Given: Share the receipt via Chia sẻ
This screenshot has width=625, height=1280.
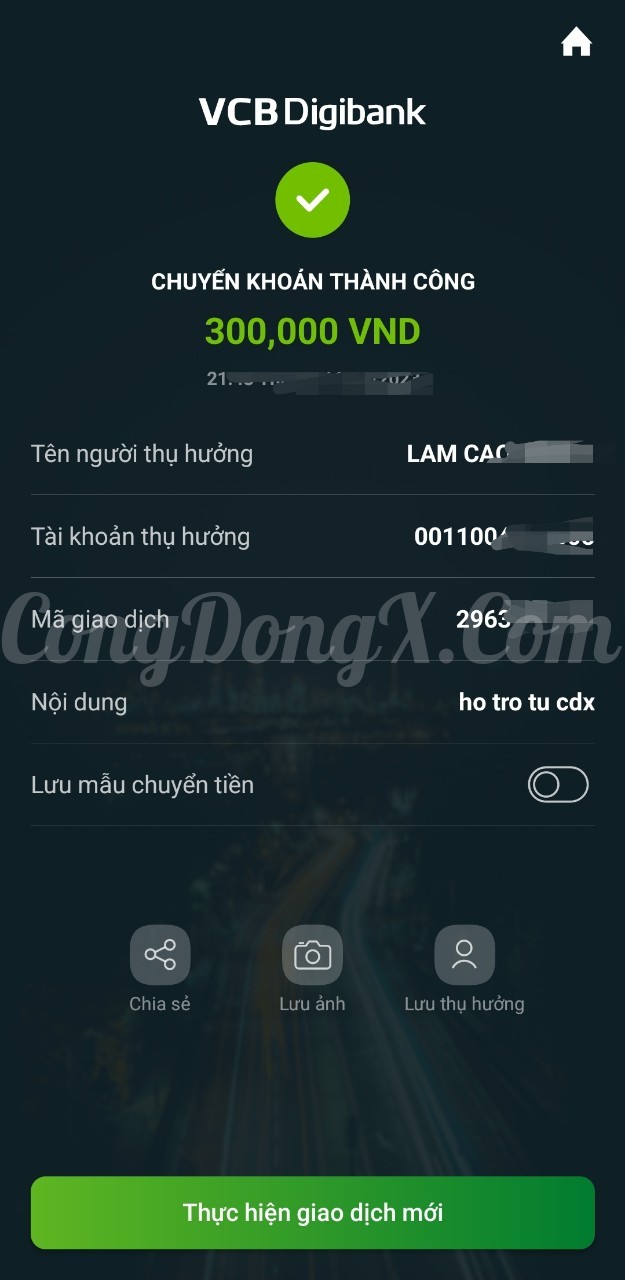Looking at the screenshot, I should click(160, 955).
